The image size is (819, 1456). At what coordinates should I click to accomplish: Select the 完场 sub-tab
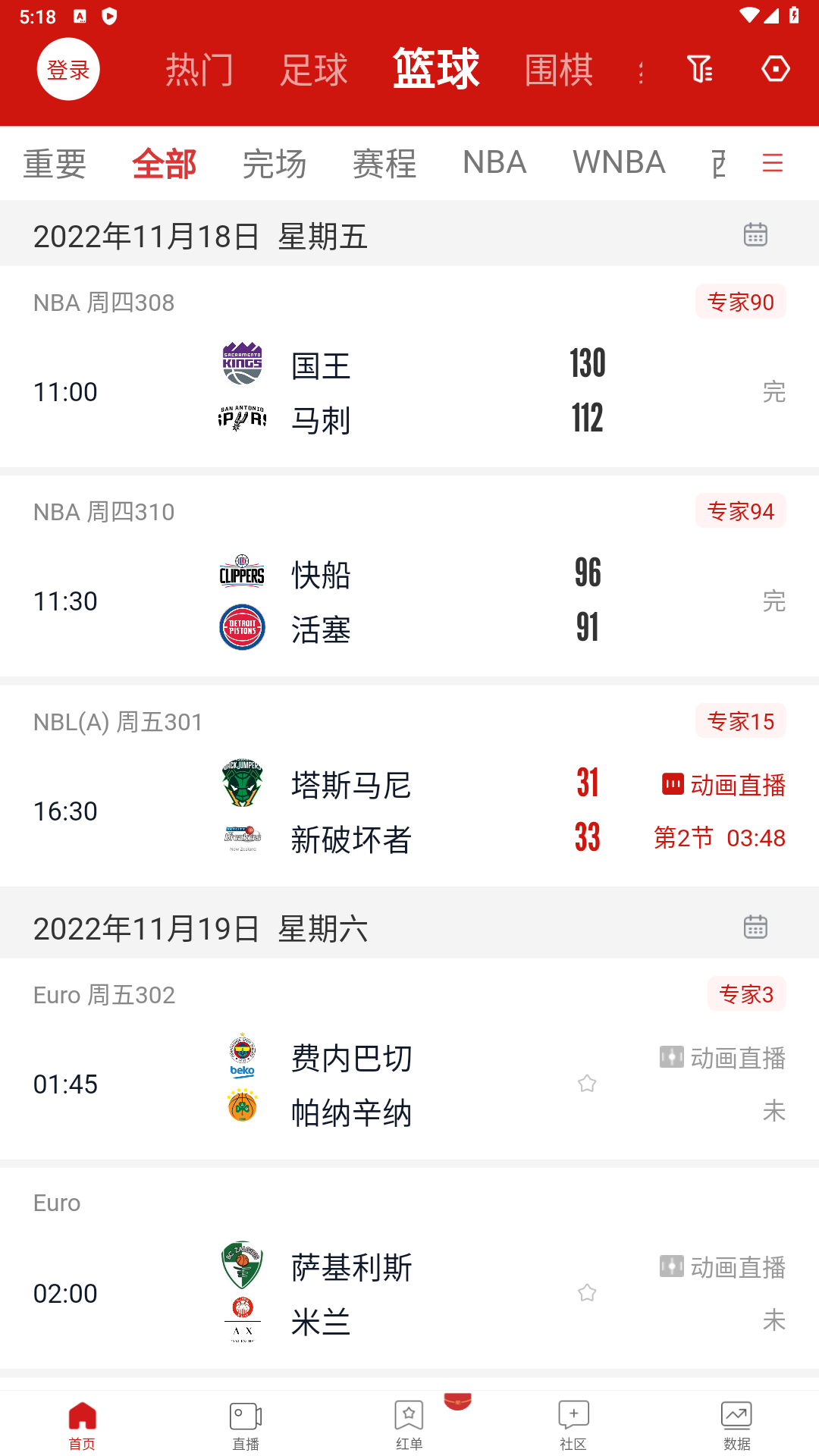[275, 163]
